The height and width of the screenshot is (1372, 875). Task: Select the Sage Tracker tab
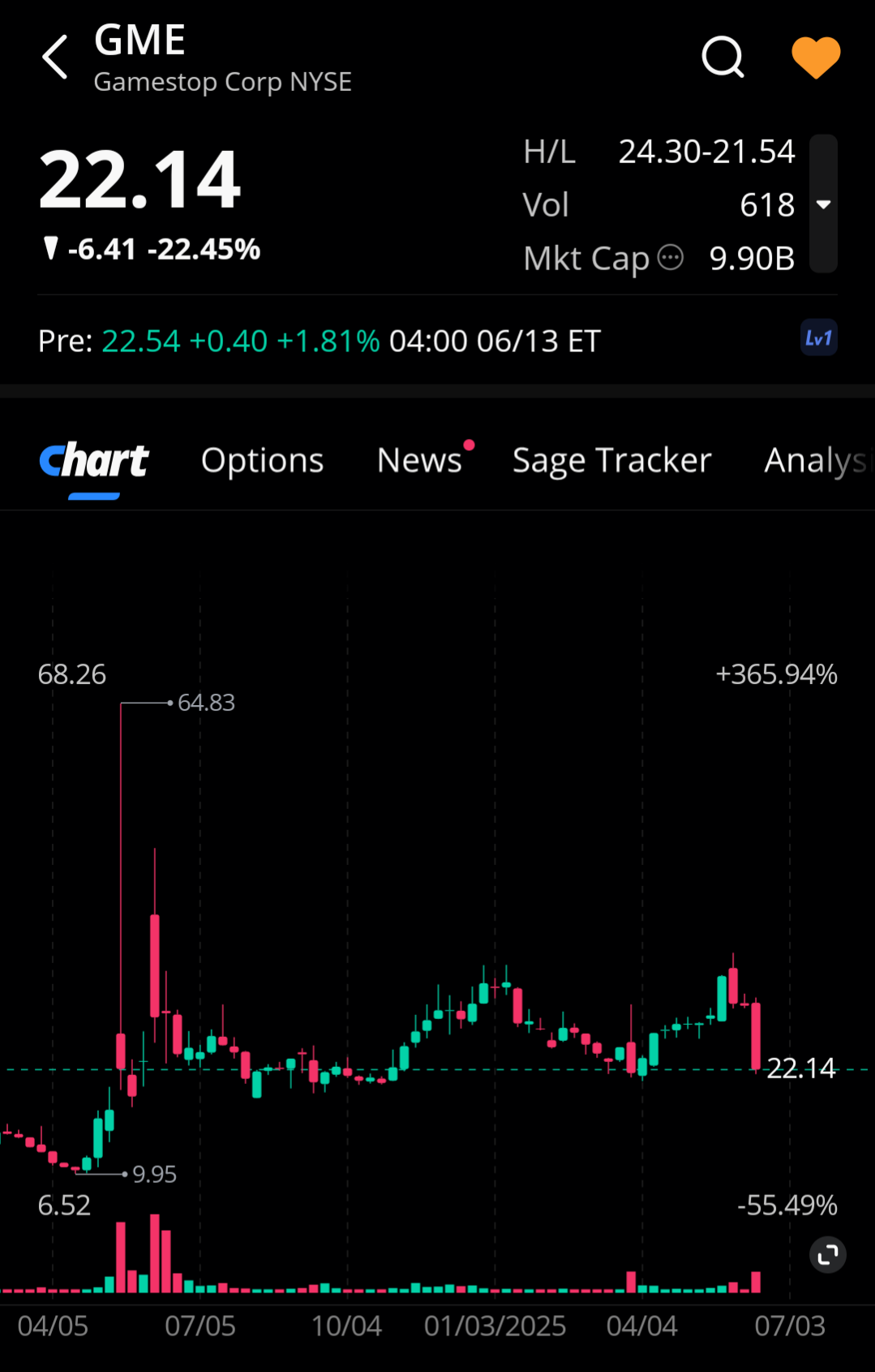pos(611,461)
